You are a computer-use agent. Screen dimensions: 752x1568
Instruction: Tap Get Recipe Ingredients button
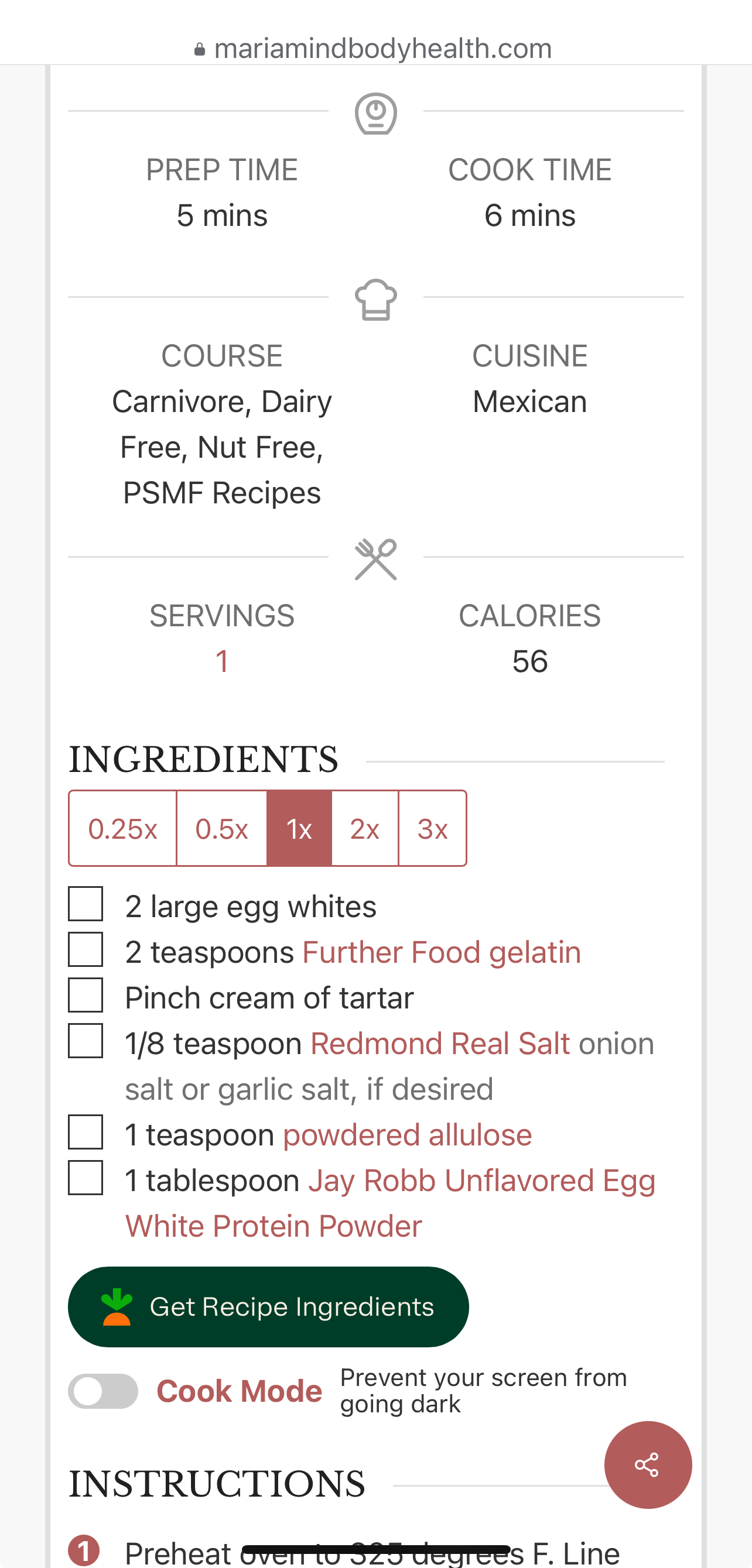(268, 1307)
